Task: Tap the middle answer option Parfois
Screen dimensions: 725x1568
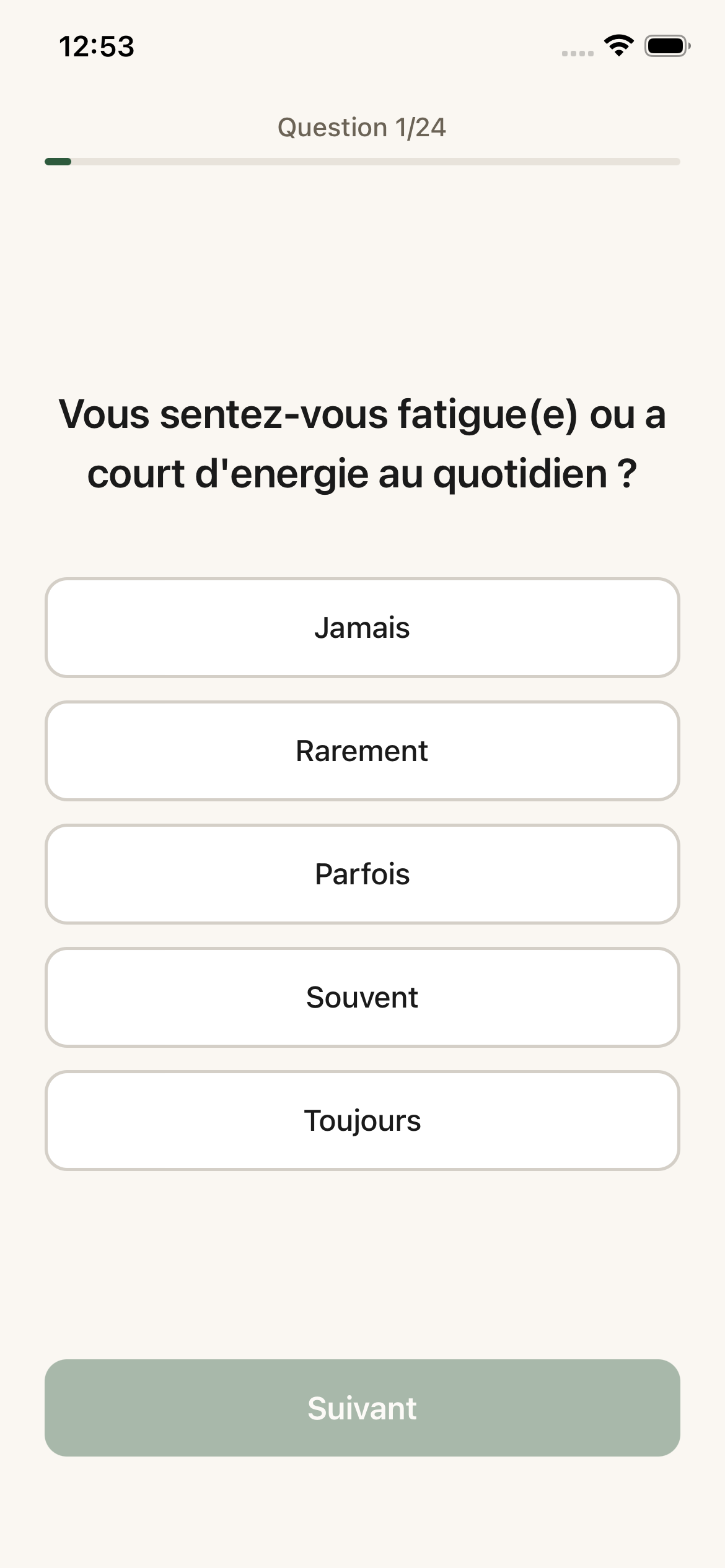Action: [x=362, y=873]
